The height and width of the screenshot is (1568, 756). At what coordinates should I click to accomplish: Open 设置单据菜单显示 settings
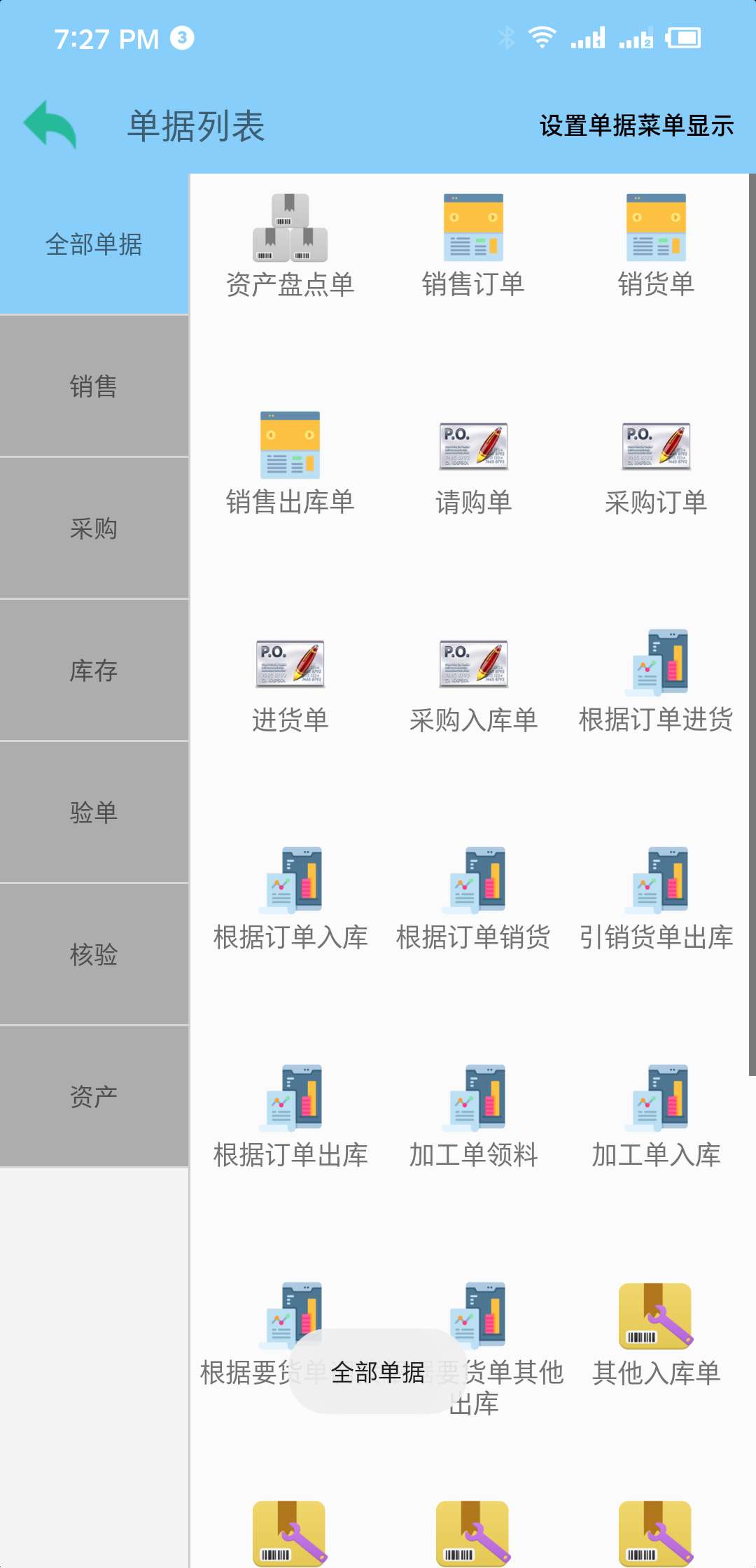pos(636,126)
